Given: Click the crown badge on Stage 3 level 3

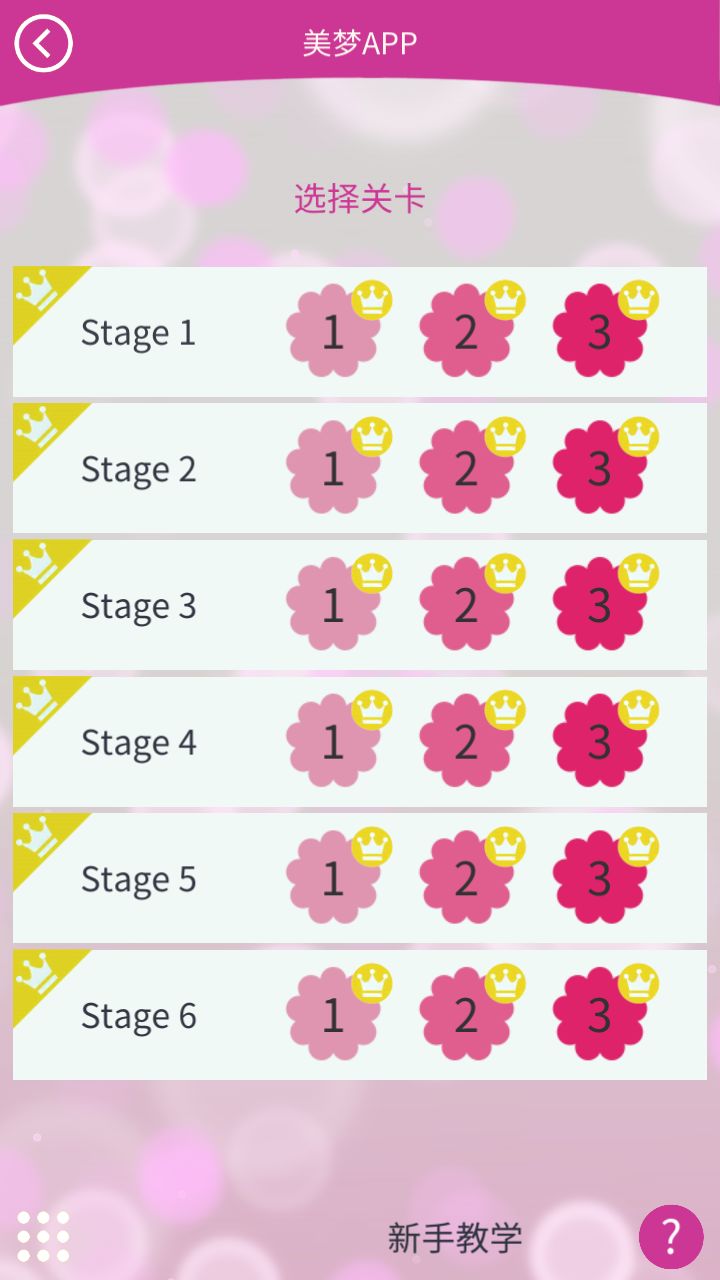Looking at the screenshot, I should pyautogui.click(x=637, y=570).
